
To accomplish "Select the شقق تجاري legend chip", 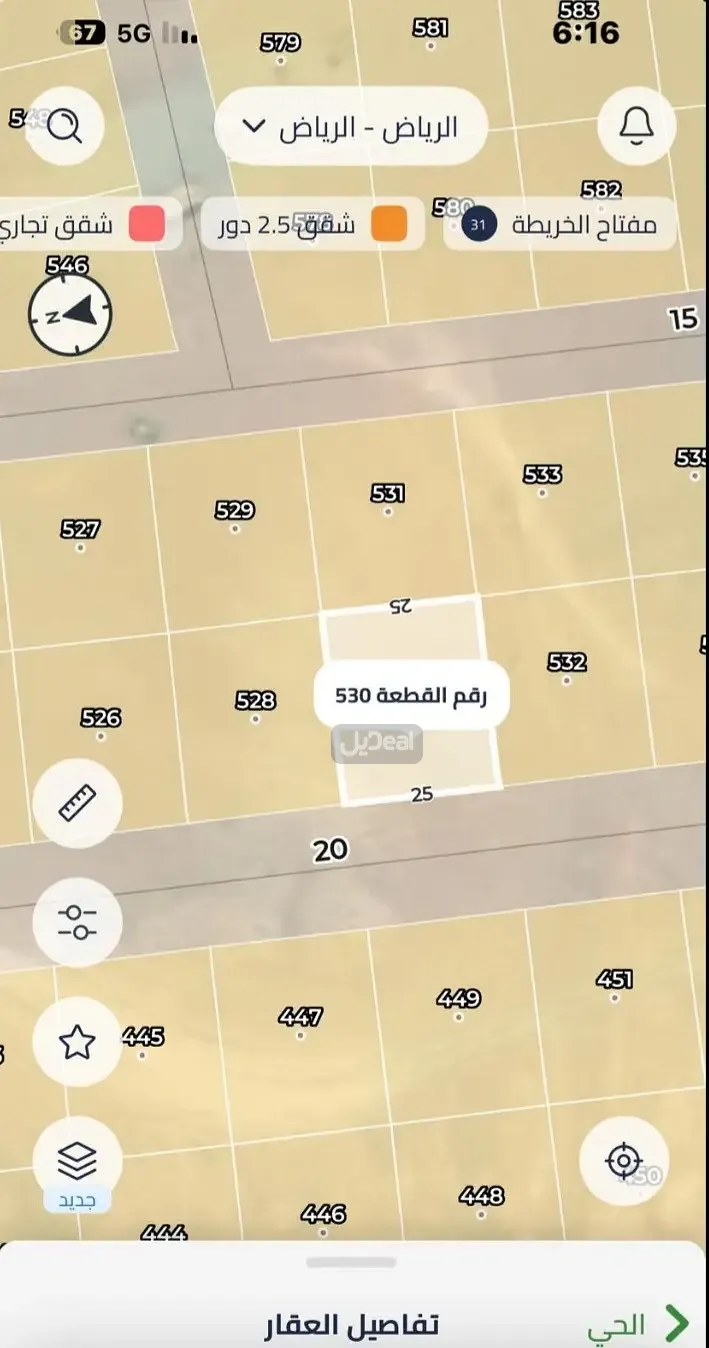I will click(x=90, y=224).
